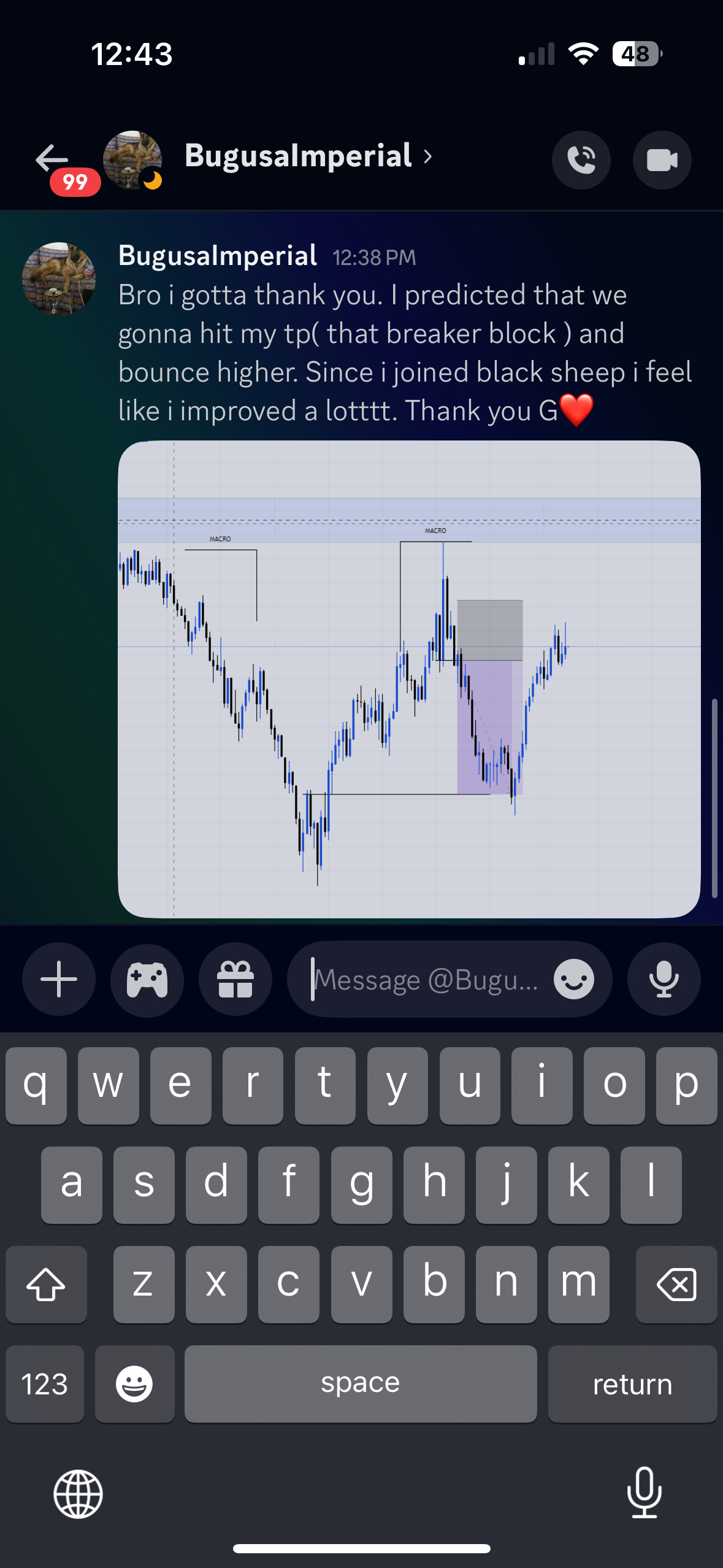The image size is (723, 1568).
Task: Tap the plus attachment button
Action: pyautogui.click(x=59, y=979)
